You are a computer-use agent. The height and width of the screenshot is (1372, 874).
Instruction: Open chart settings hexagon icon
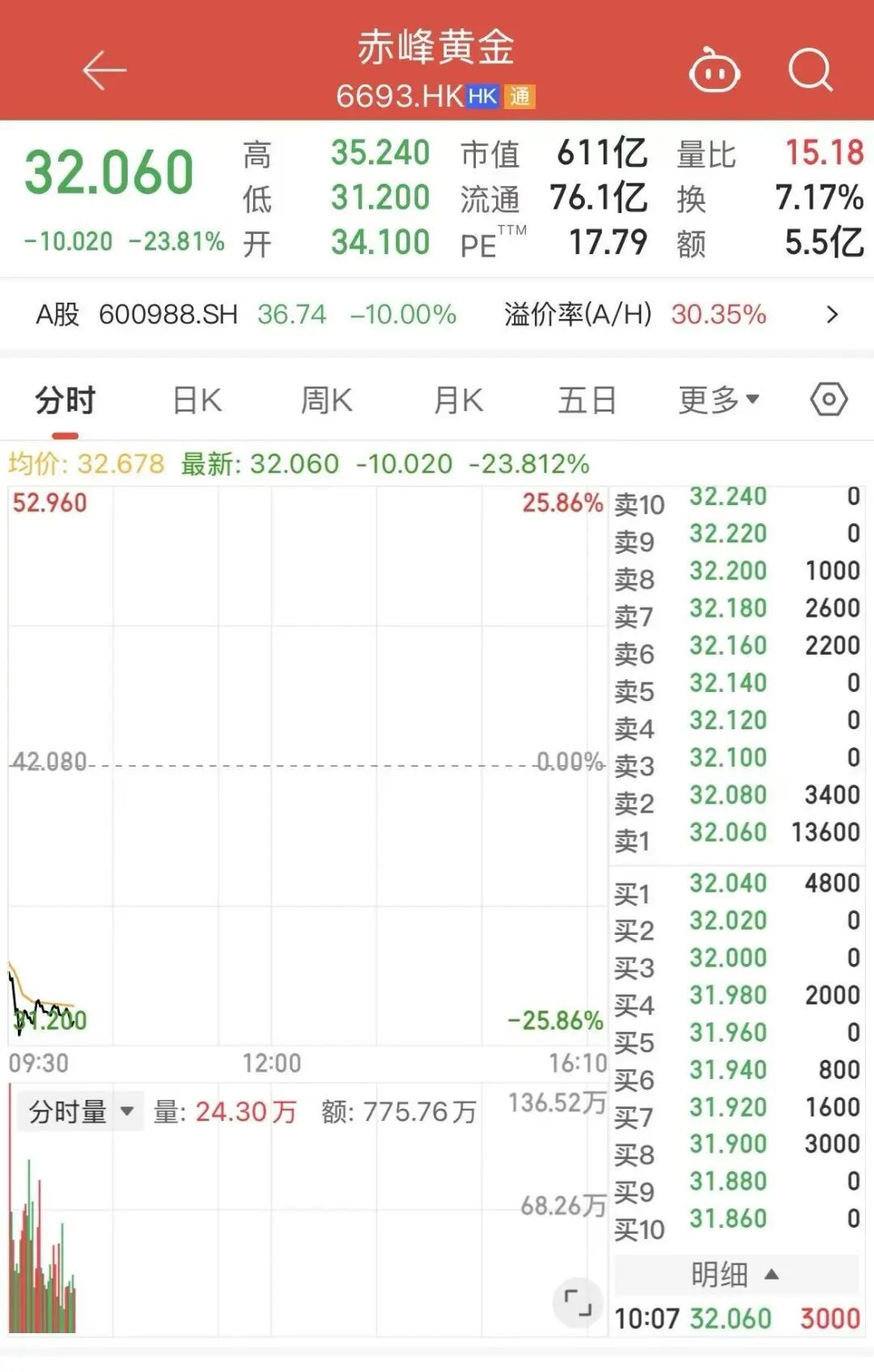click(x=829, y=400)
